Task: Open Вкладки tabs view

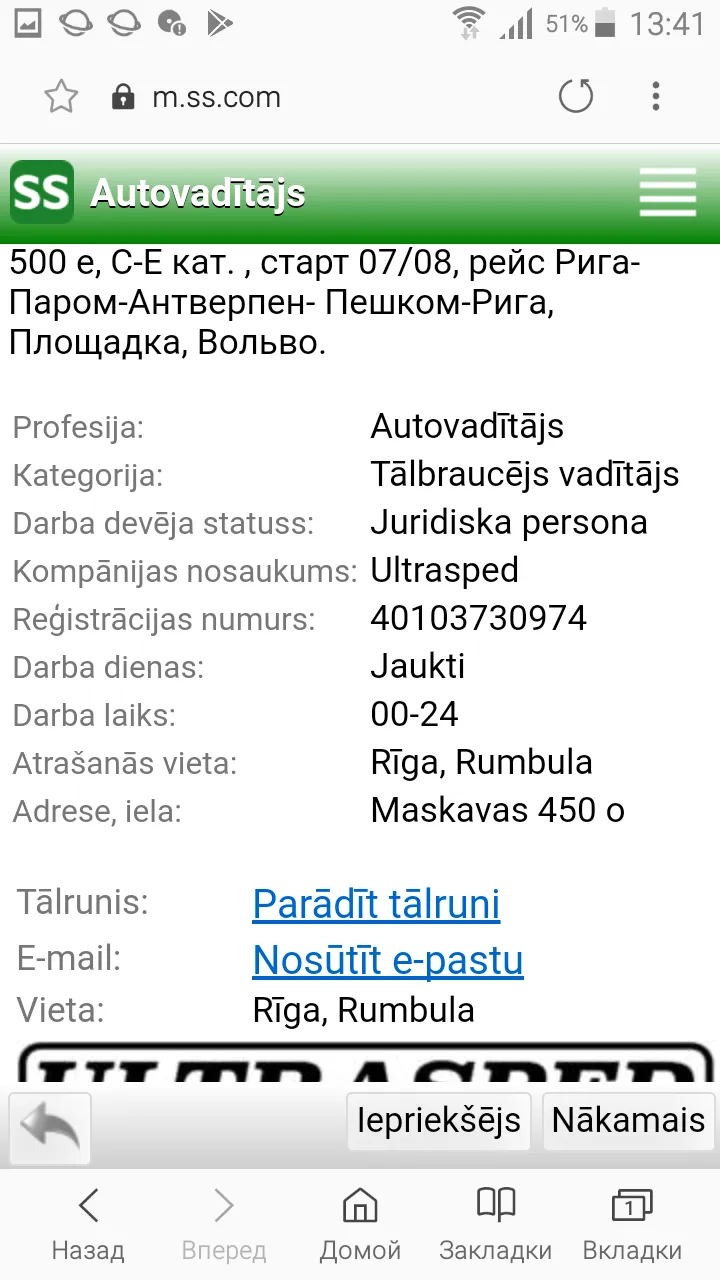Action: point(632,1225)
